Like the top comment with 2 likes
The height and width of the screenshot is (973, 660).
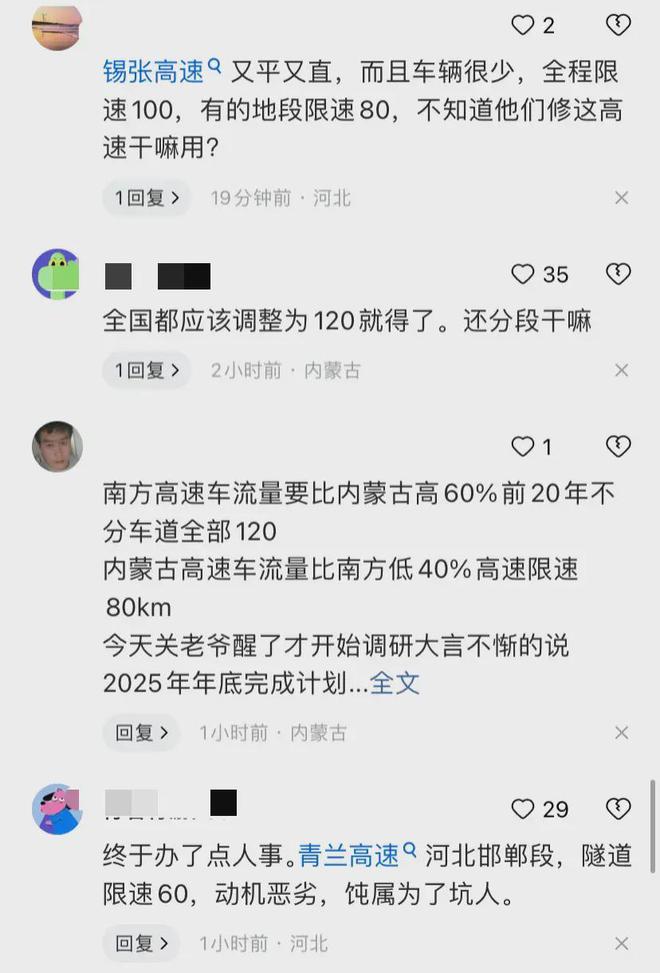point(523,25)
